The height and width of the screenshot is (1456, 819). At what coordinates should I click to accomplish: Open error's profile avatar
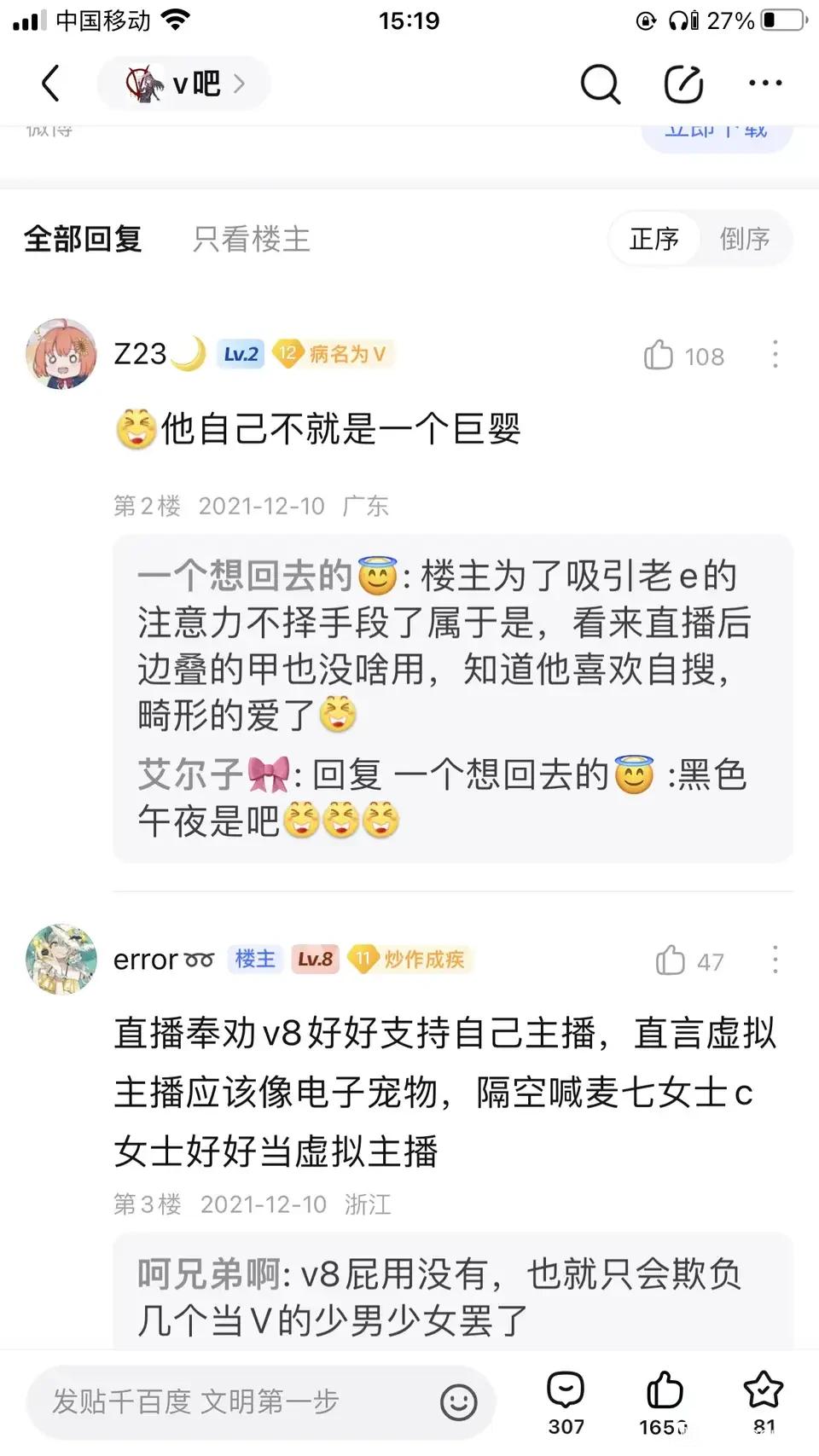[x=61, y=959]
